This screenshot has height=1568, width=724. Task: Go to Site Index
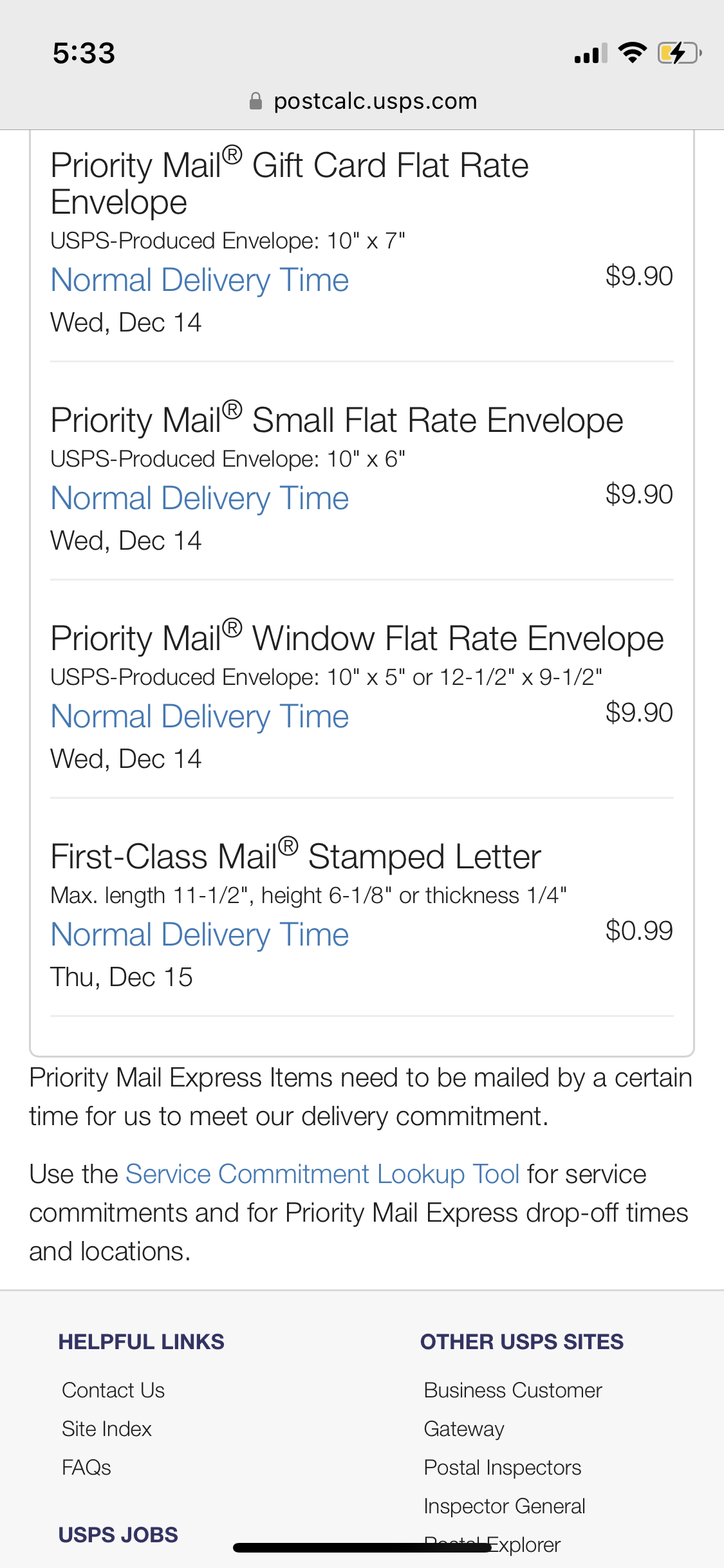click(x=107, y=1429)
